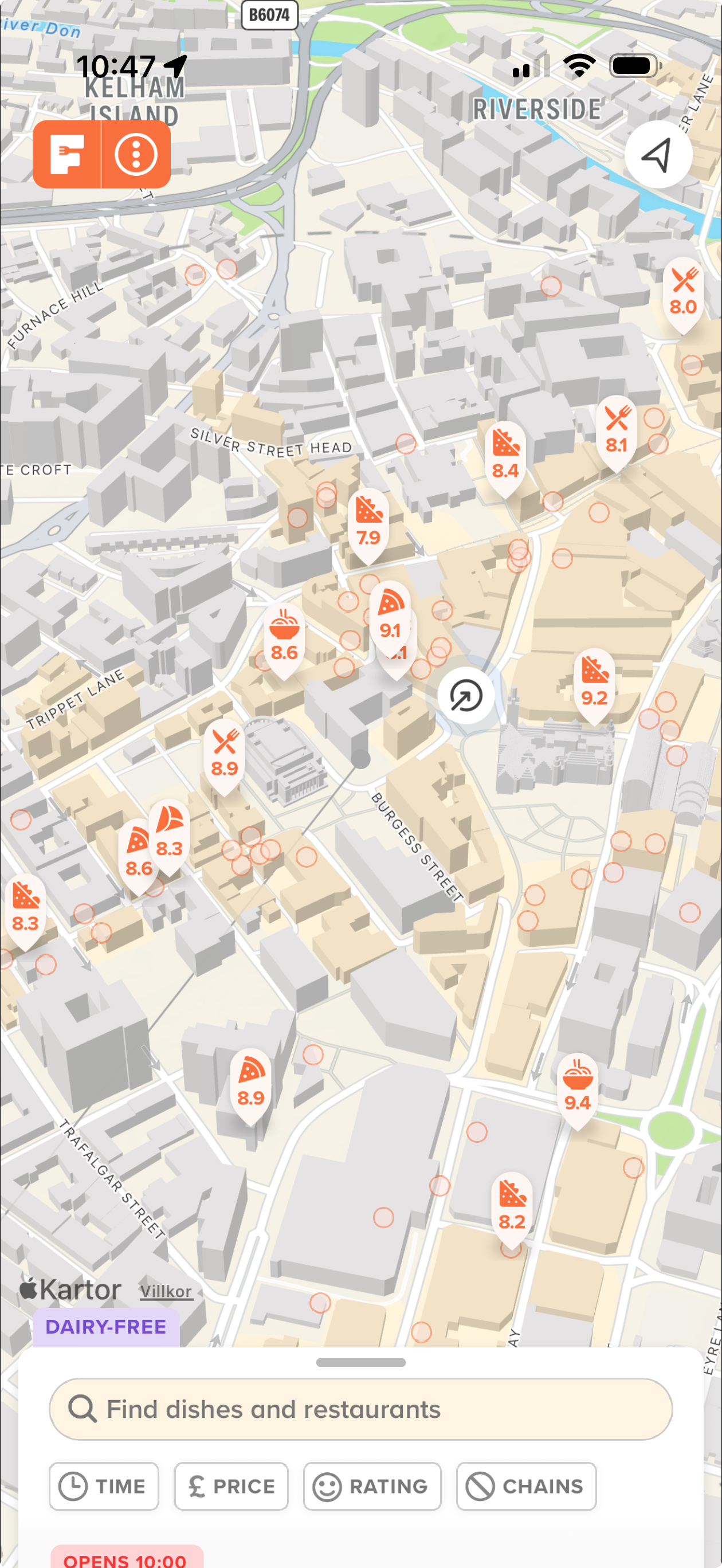722x1568 pixels.
Task: Center map on my current location
Action: pyautogui.click(x=657, y=154)
